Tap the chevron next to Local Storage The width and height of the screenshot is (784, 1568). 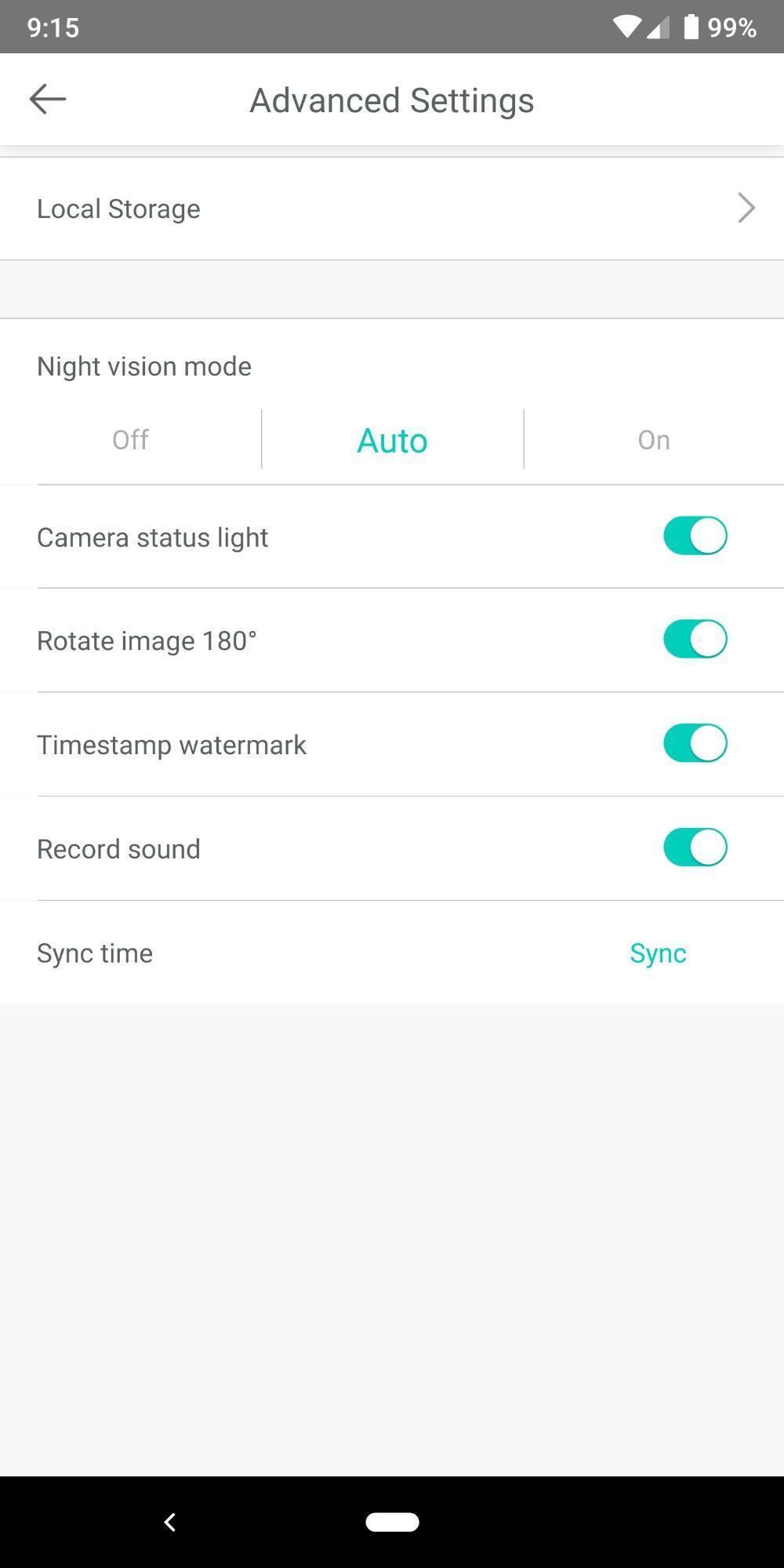click(746, 208)
